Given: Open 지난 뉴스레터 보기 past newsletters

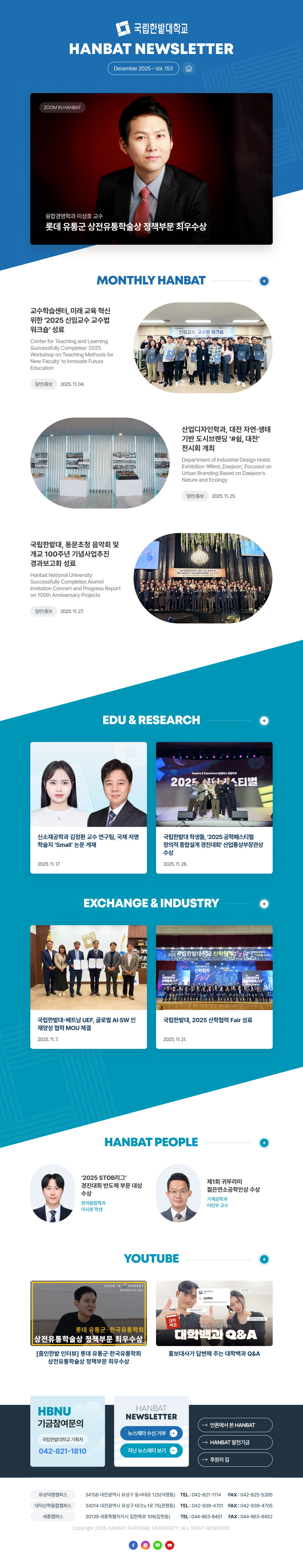Looking at the screenshot, I should point(151,1451).
